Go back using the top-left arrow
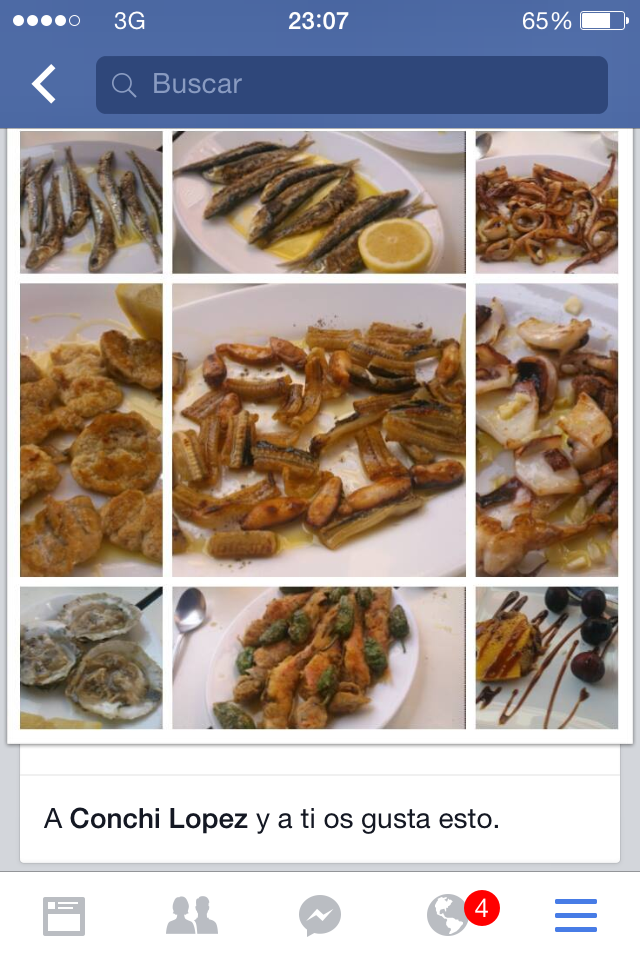 click(44, 85)
